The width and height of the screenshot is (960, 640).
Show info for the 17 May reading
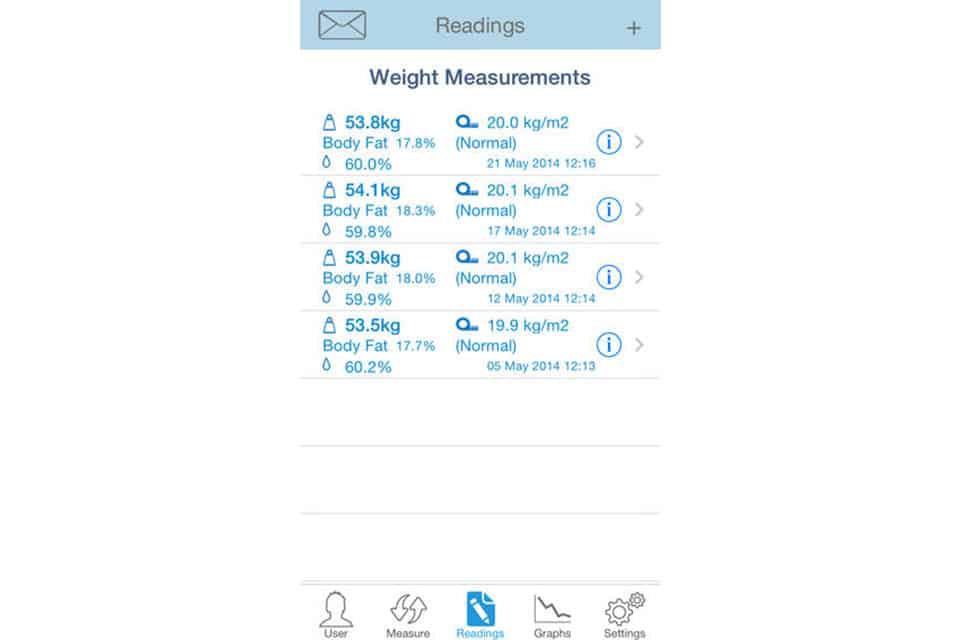tap(608, 210)
